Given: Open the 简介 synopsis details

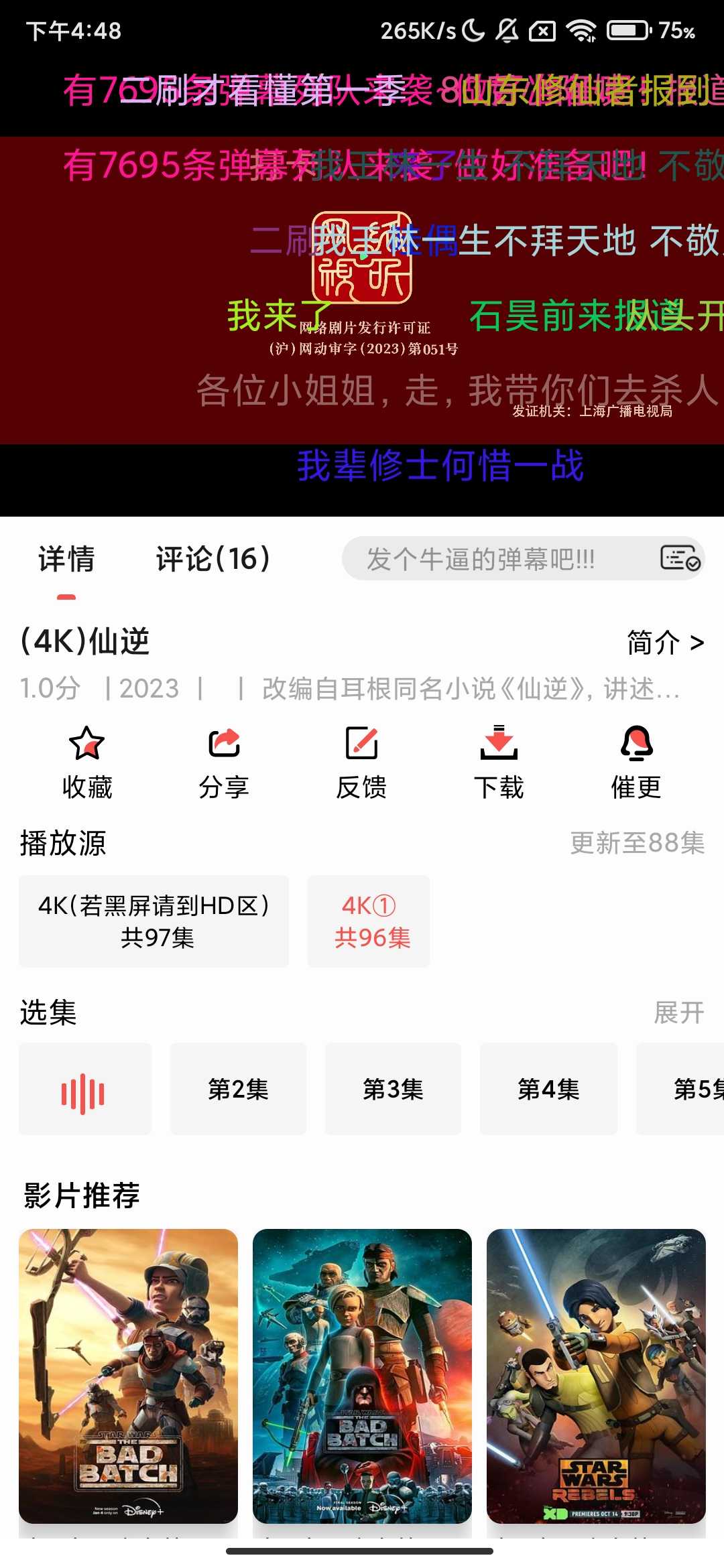Looking at the screenshot, I should tap(664, 641).
